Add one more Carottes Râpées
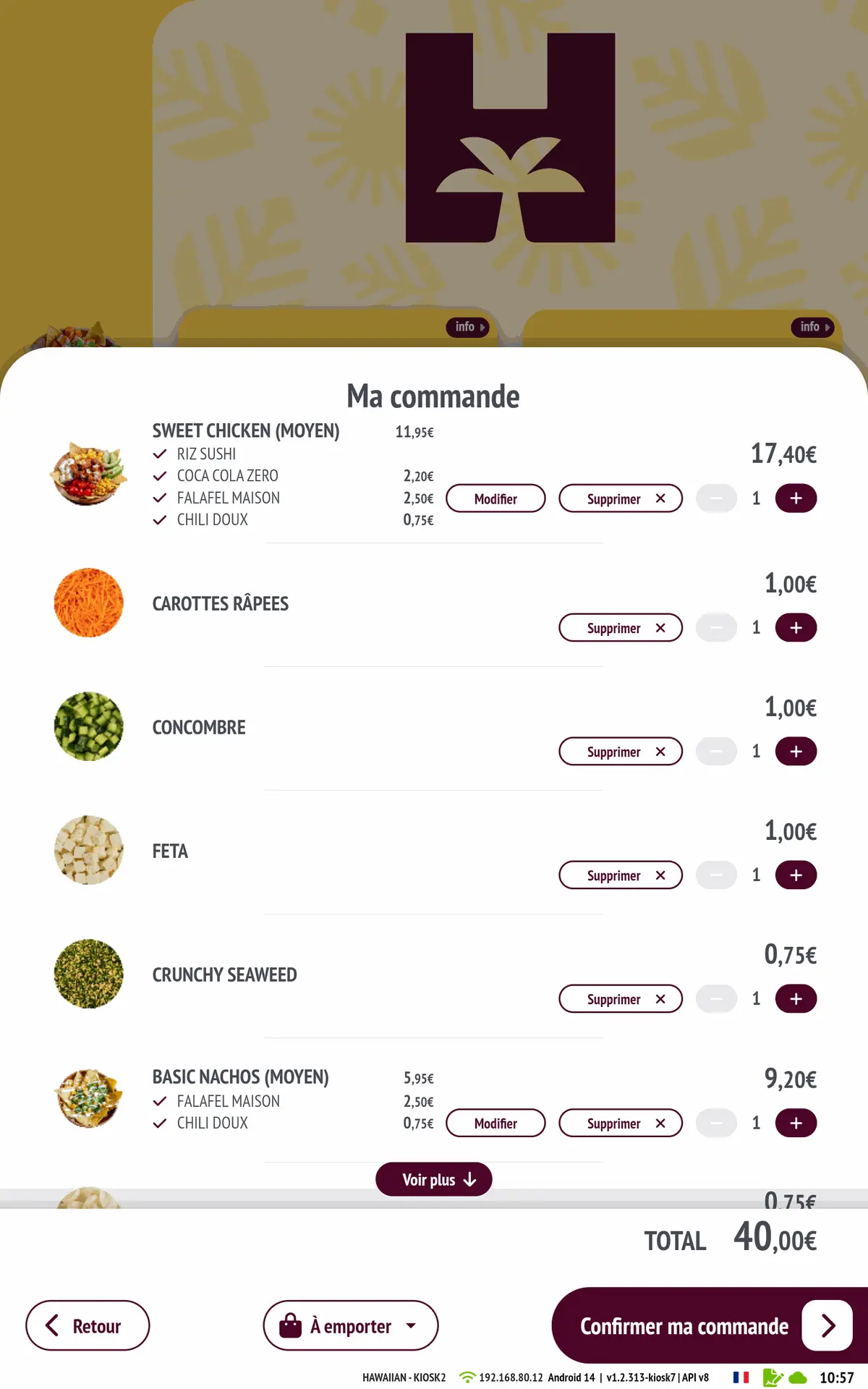Image resolution: width=868 pixels, height=1389 pixels. point(796,628)
